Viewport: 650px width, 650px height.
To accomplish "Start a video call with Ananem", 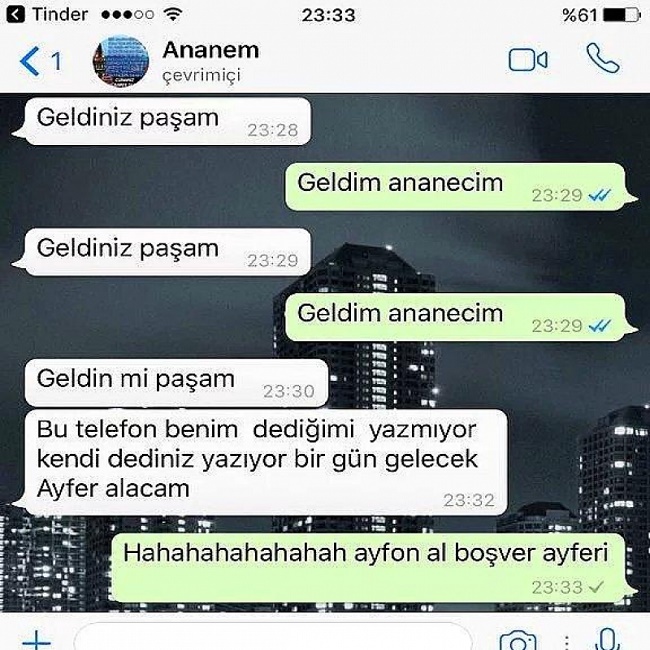I will tap(527, 60).
